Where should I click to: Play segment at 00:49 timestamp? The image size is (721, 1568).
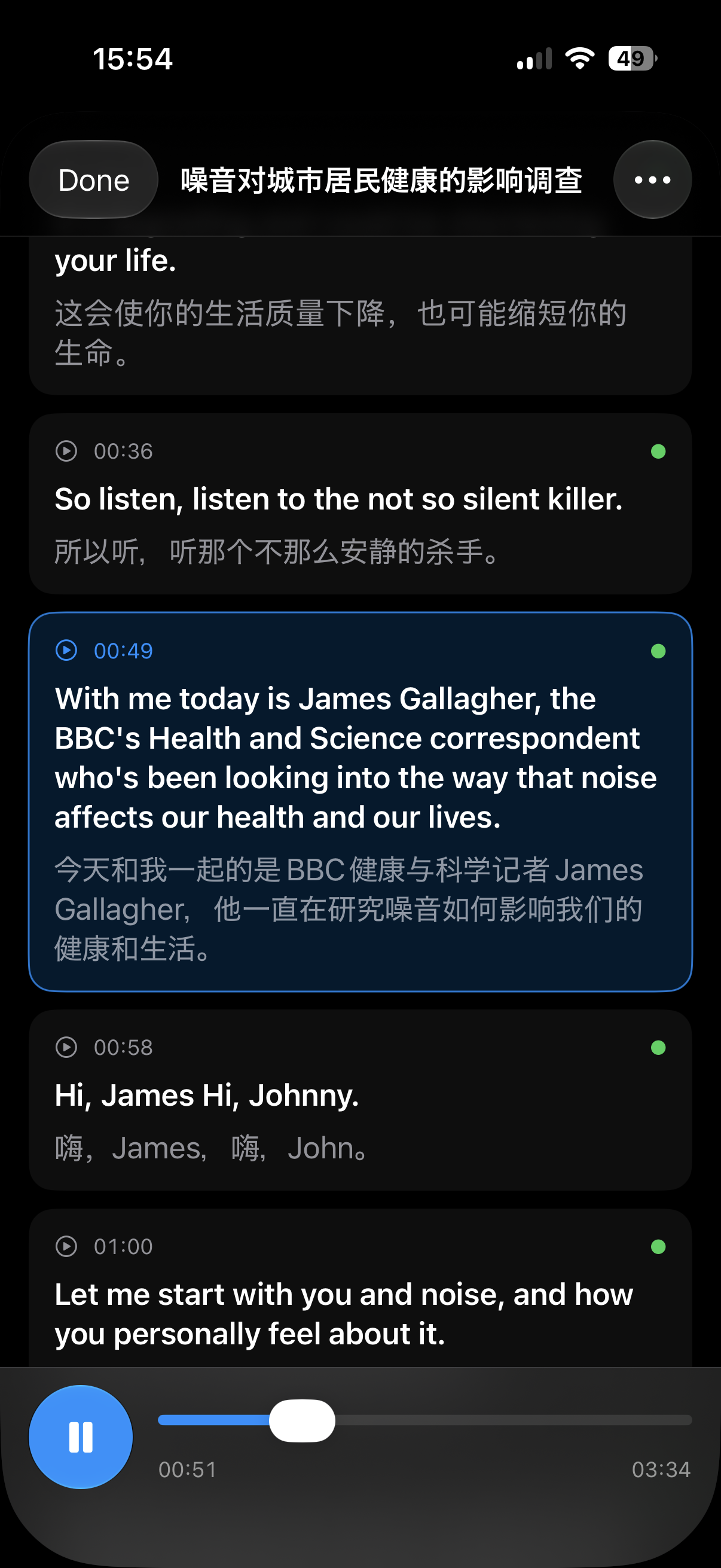(x=66, y=650)
